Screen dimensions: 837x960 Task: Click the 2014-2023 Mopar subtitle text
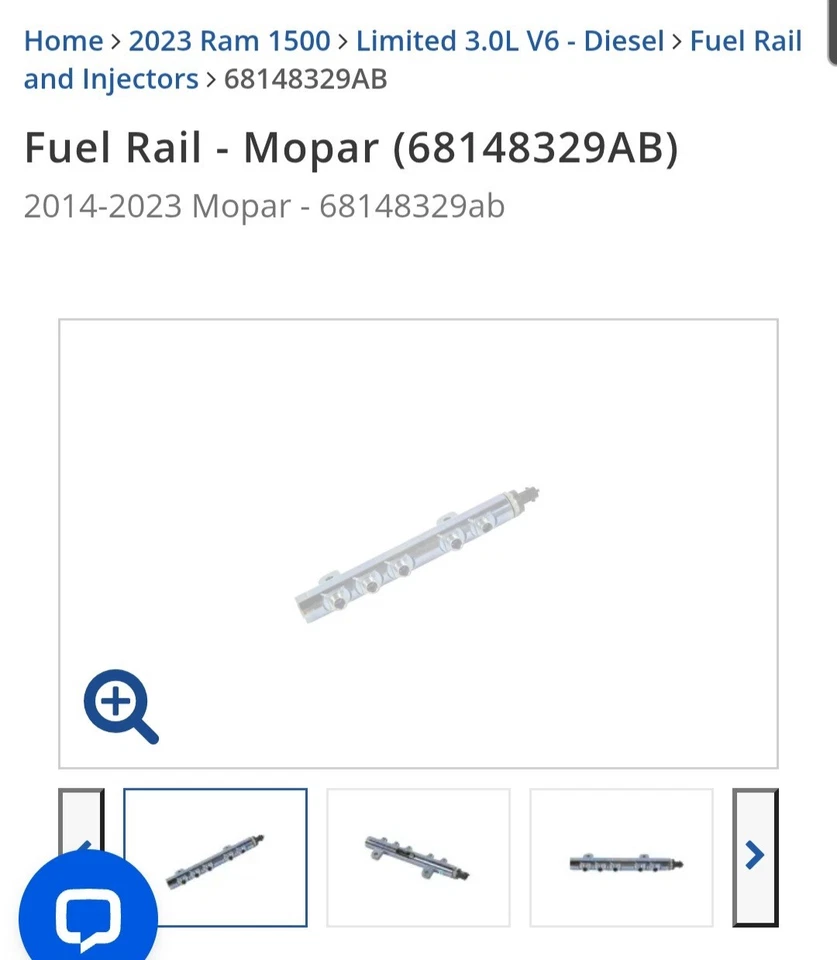pos(264,206)
